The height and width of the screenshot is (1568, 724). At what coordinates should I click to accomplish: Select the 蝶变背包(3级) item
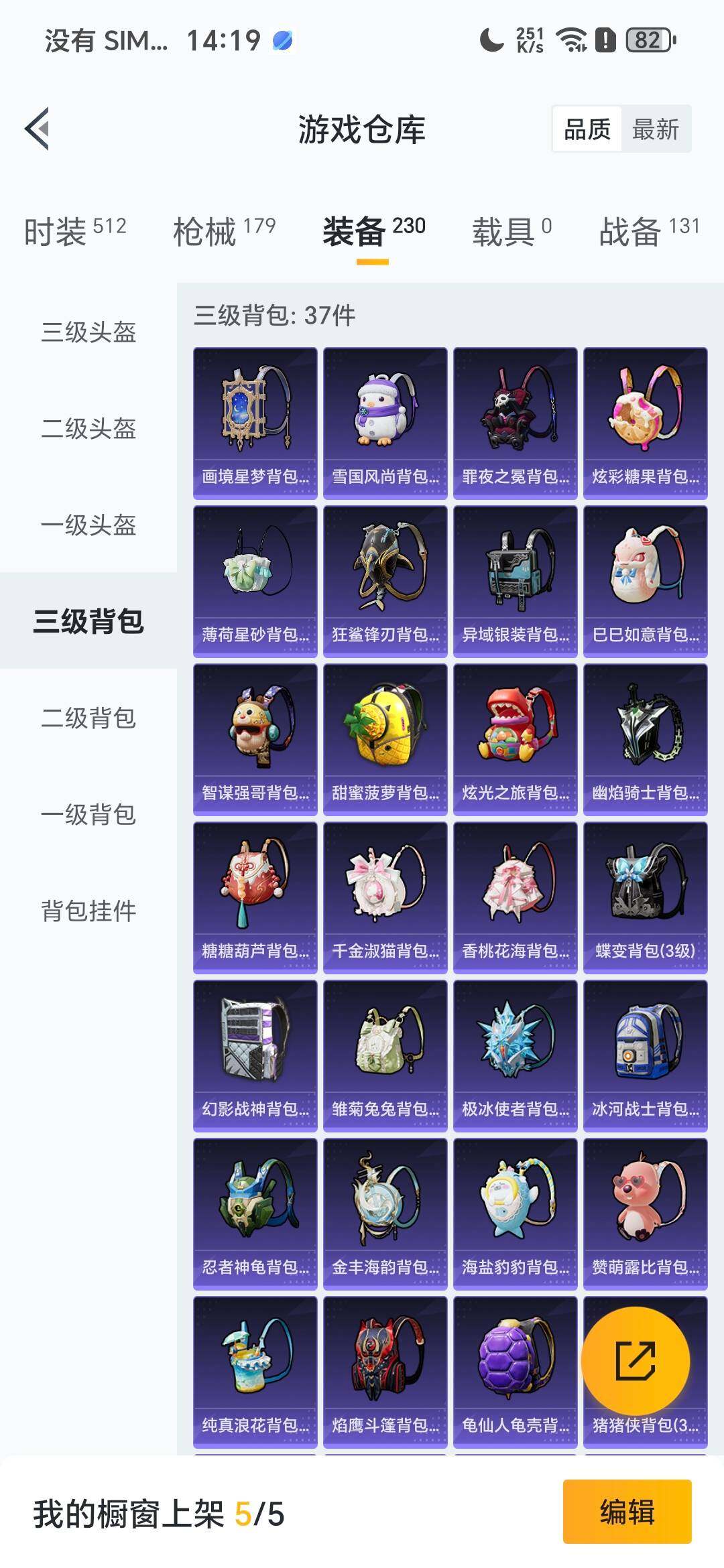click(646, 901)
